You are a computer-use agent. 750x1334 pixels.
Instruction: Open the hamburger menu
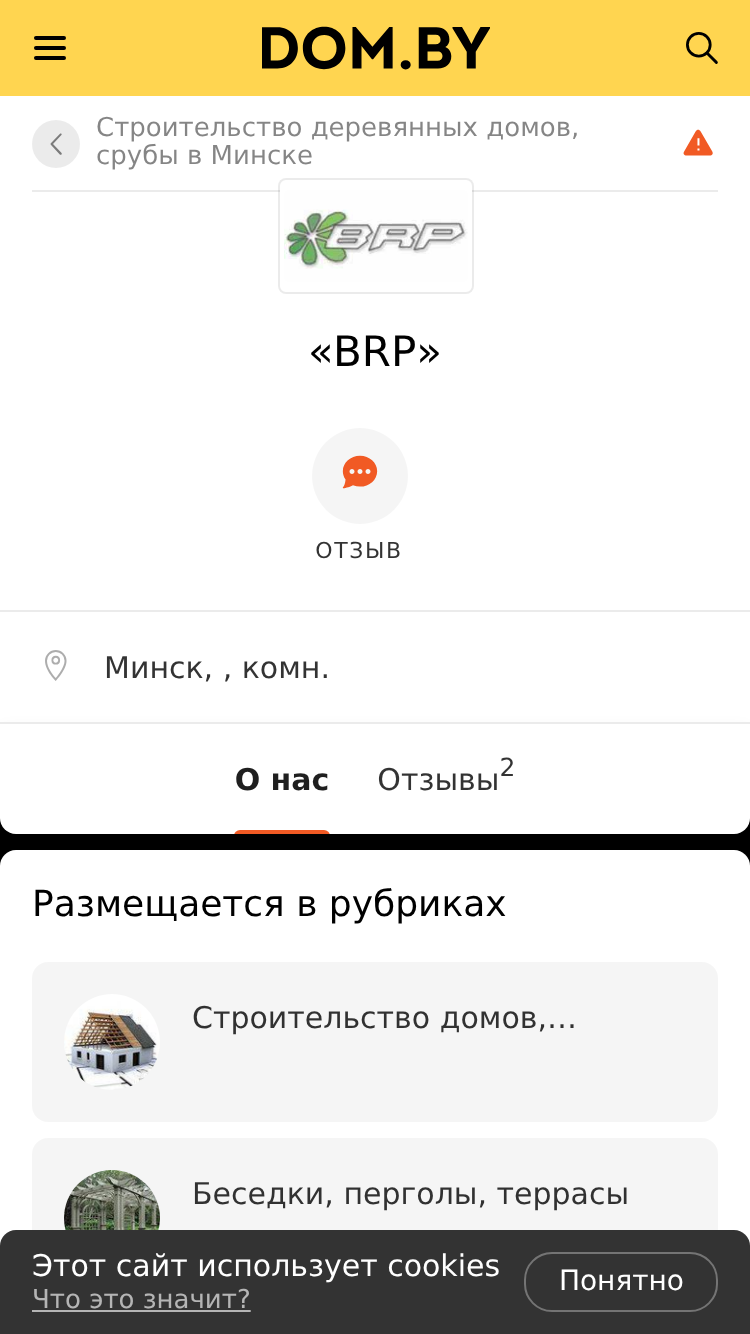(50, 48)
